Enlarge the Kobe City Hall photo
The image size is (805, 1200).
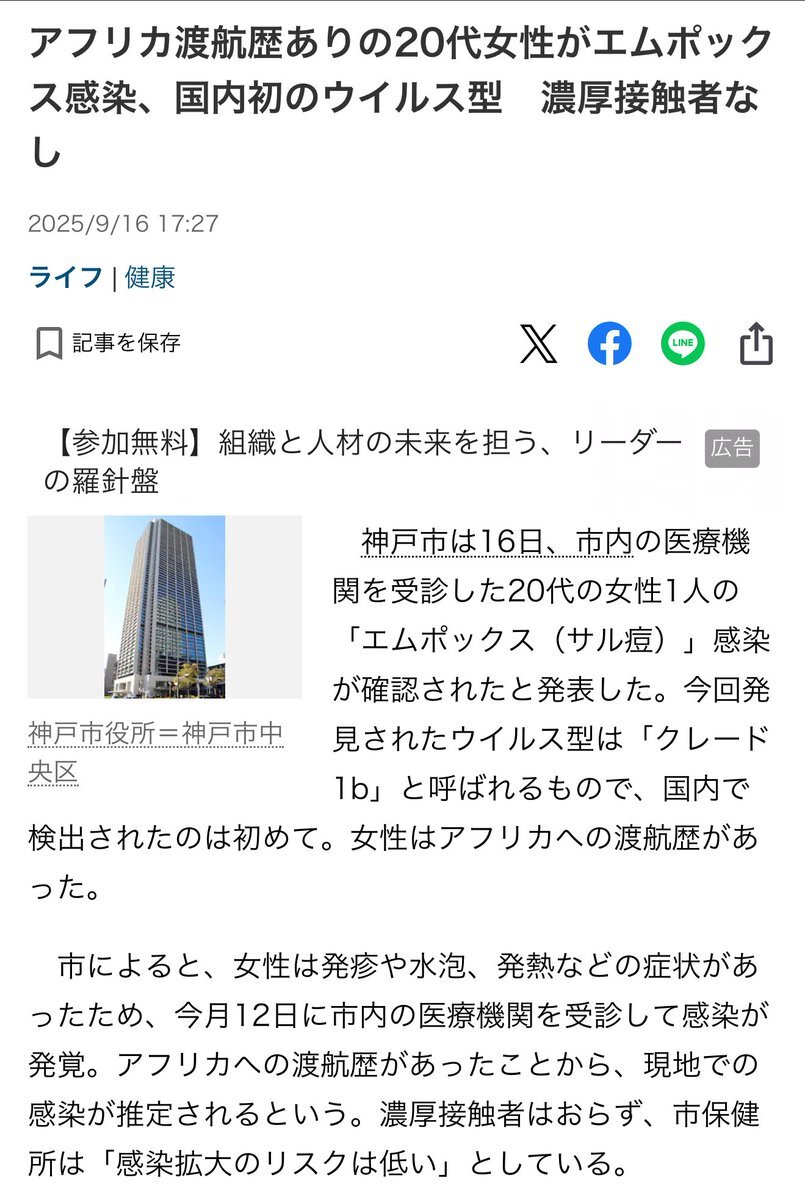click(x=165, y=606)
